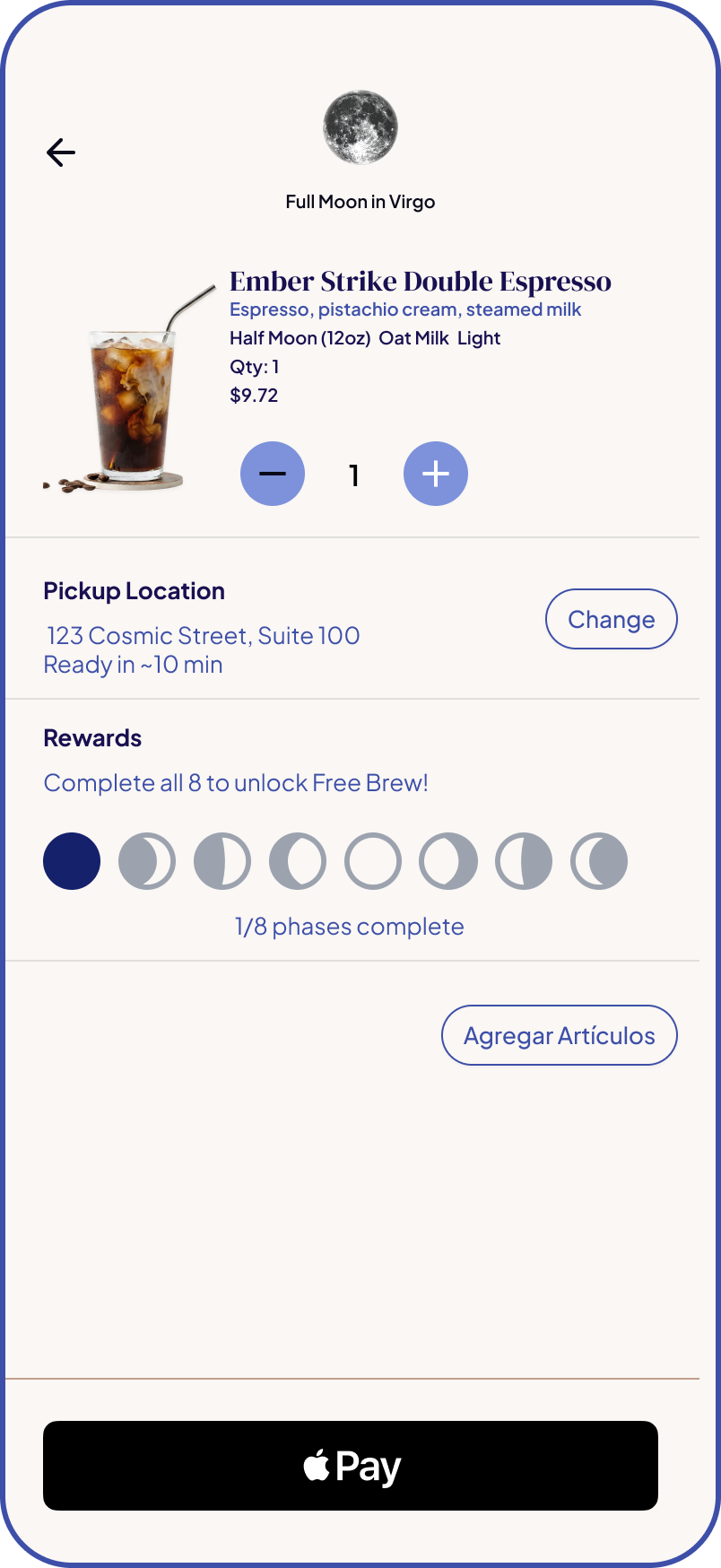Decrease the espresso quantity by one
The width and height of the screenshot is (721, 1568).
point(273,474)
